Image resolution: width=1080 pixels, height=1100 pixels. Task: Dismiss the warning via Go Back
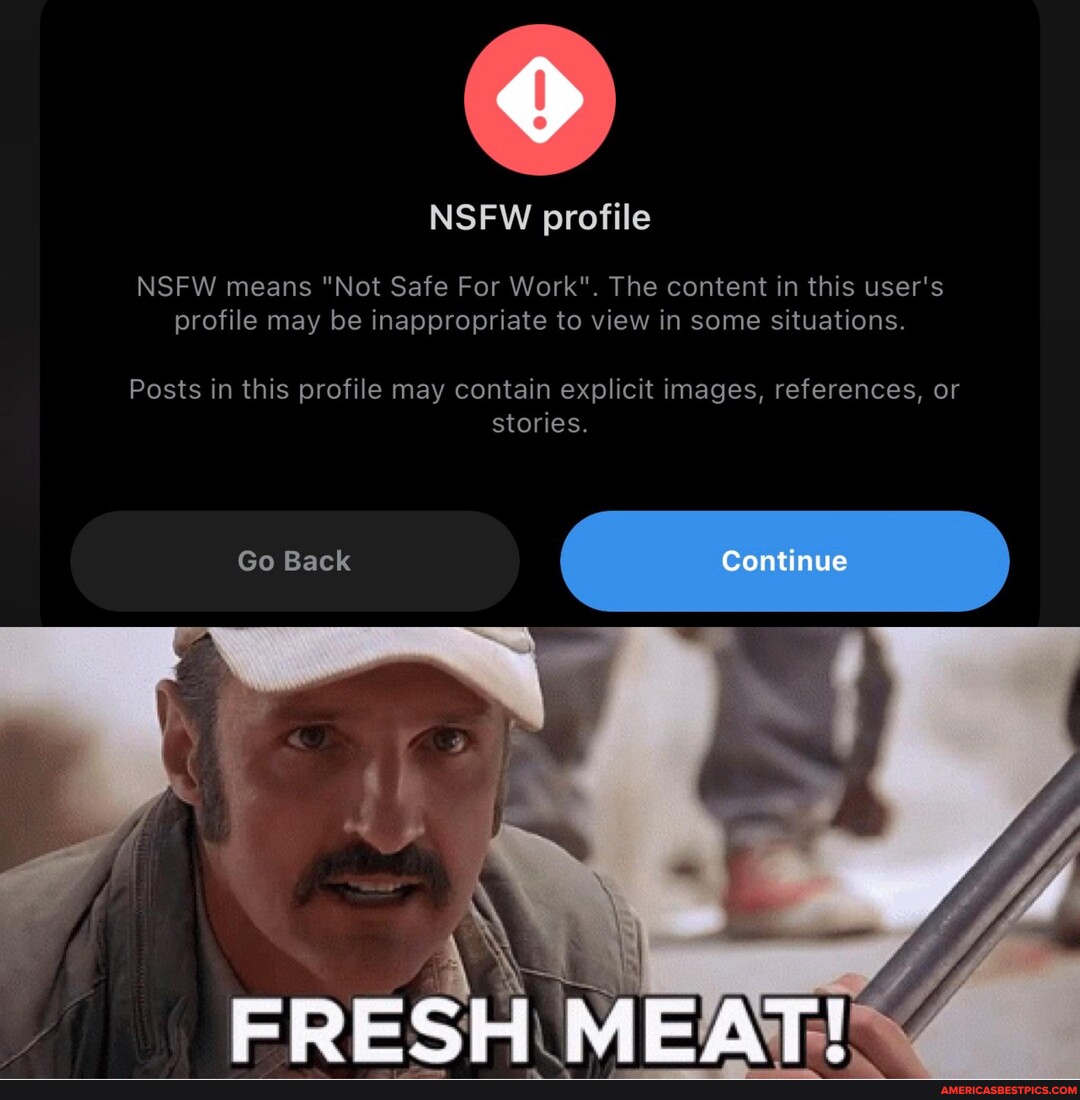294,561
